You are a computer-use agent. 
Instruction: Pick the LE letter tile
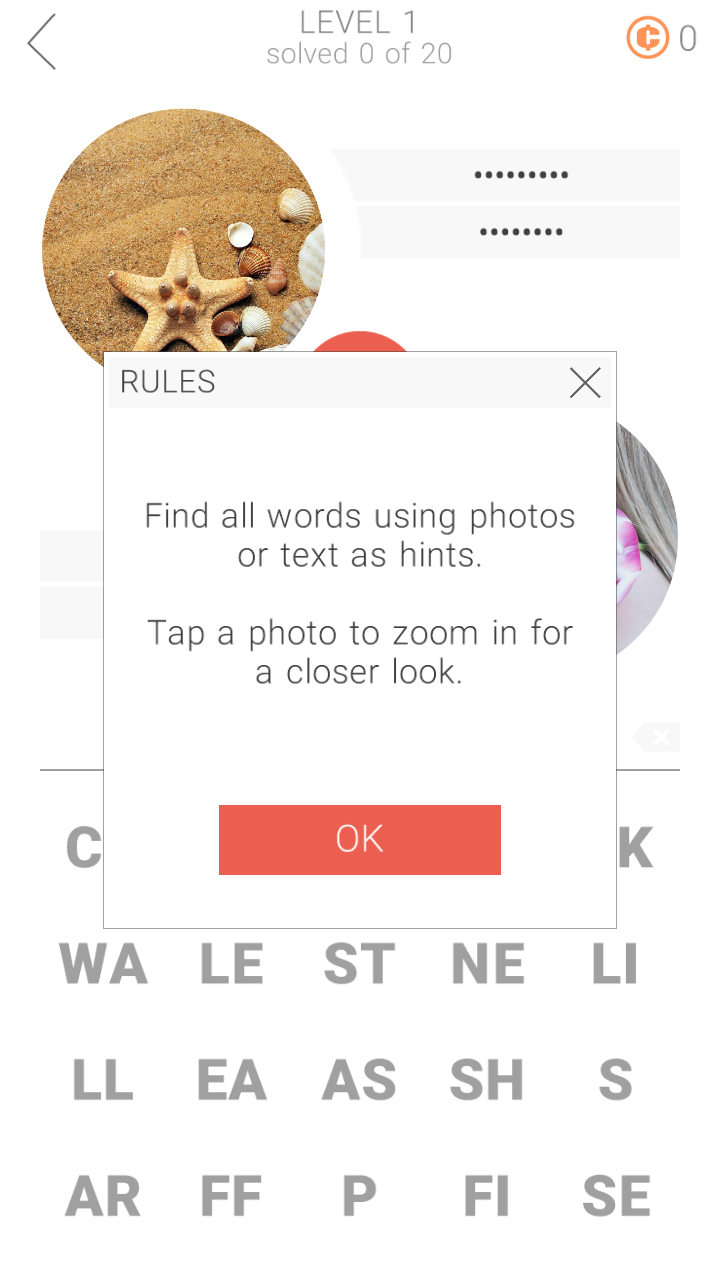(x=232, y=964)
